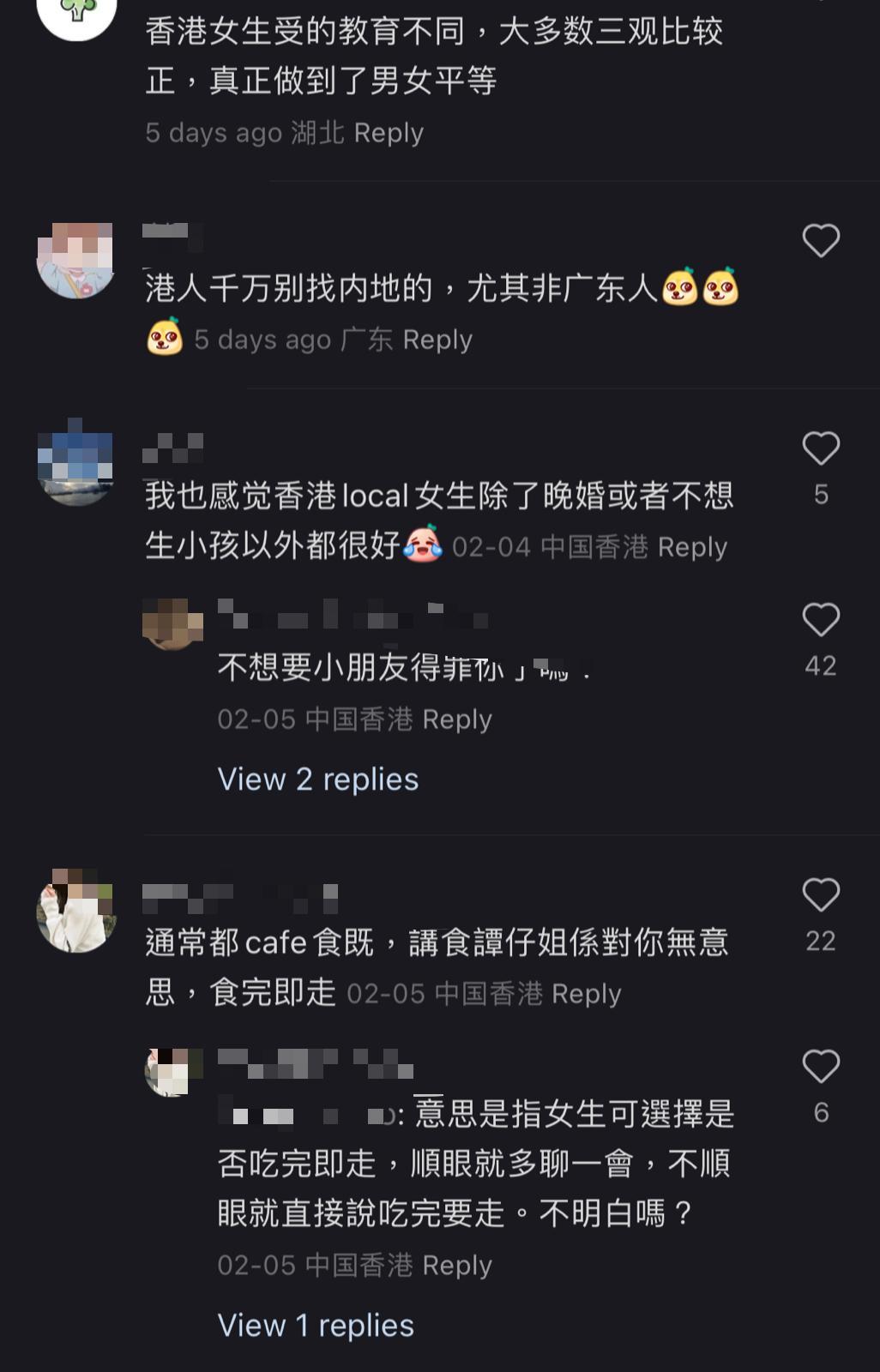Expand View 1 replies
Viewport: 880px width, 1372px height.
tap(316, 1326)
